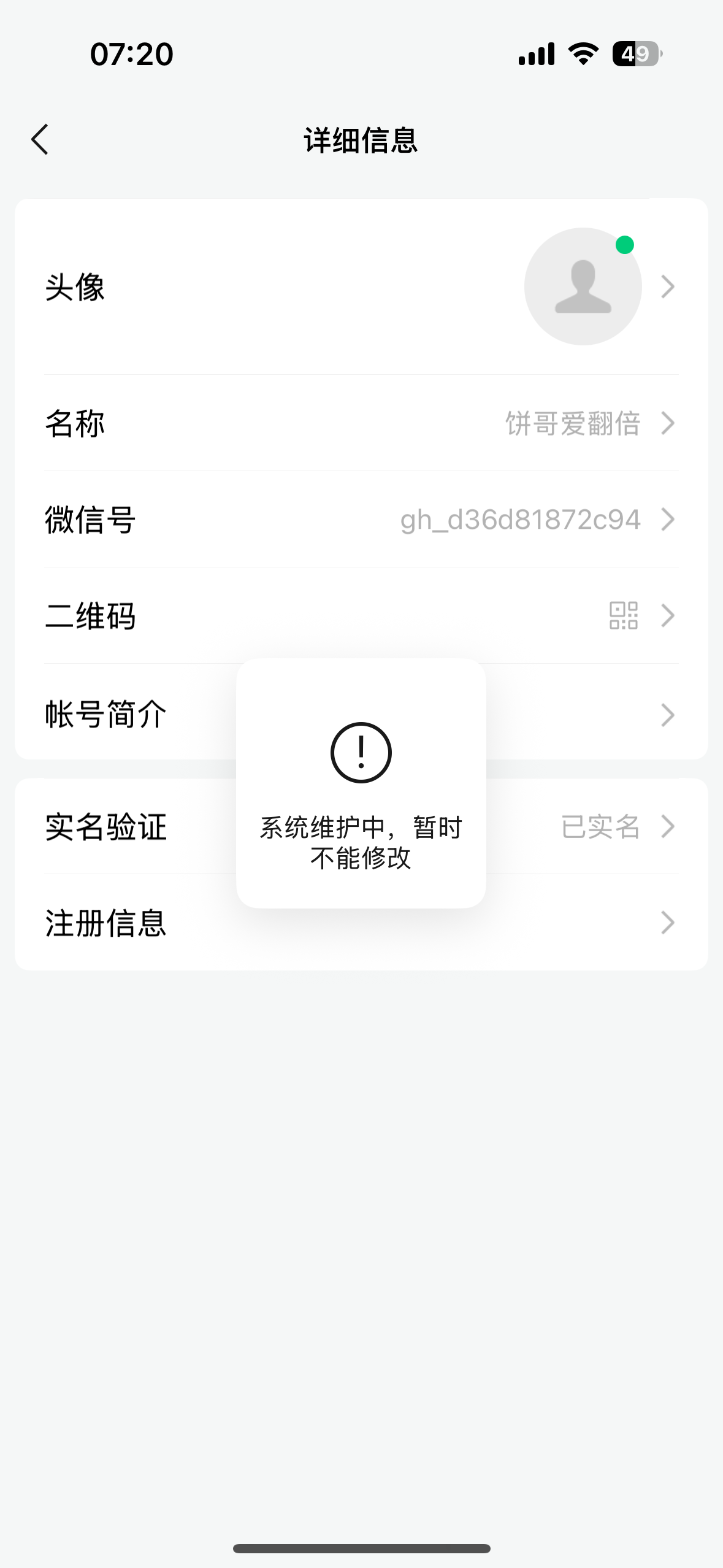Open 注册信息 registration info
The image size is (723, 1568).
(x=123, y=923)
